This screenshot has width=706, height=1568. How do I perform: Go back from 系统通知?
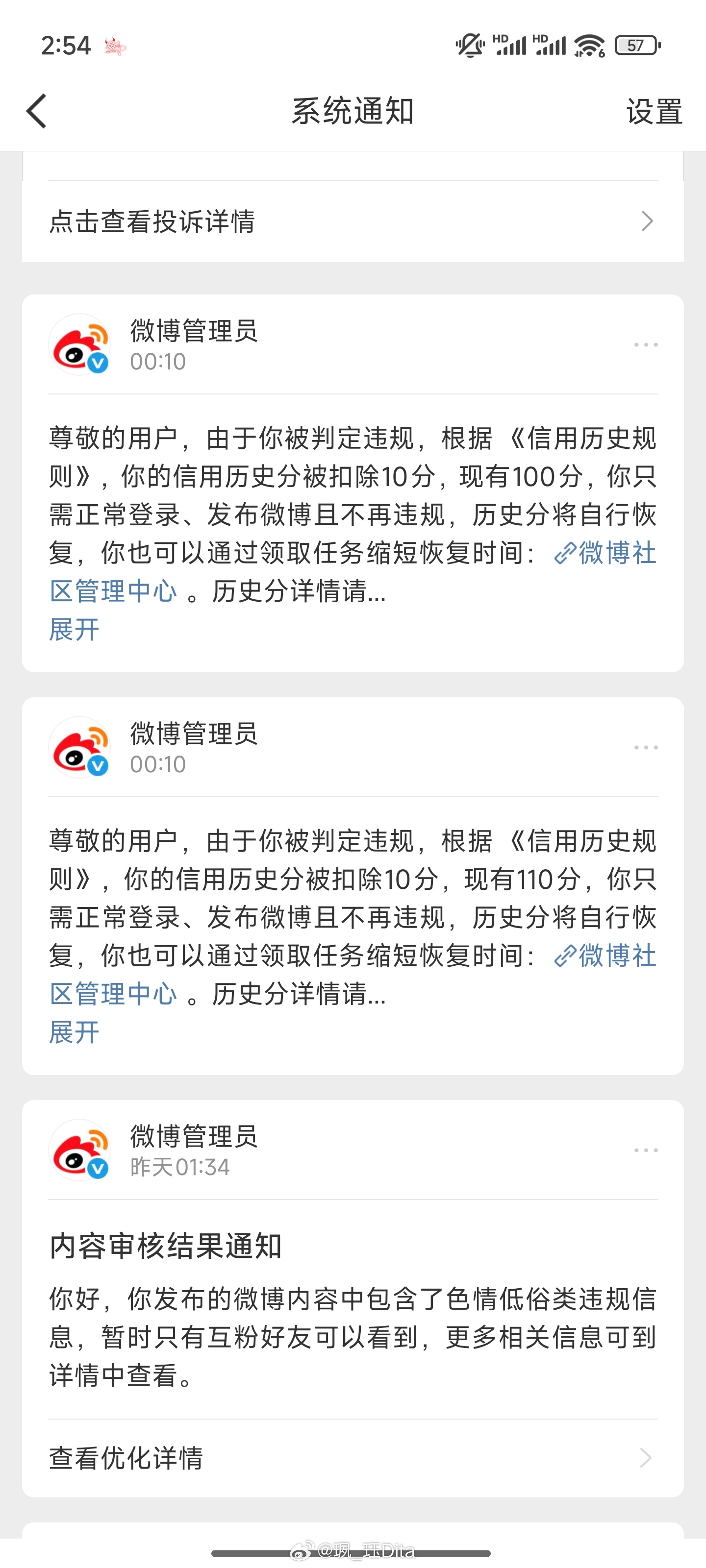tap(37, 111)
